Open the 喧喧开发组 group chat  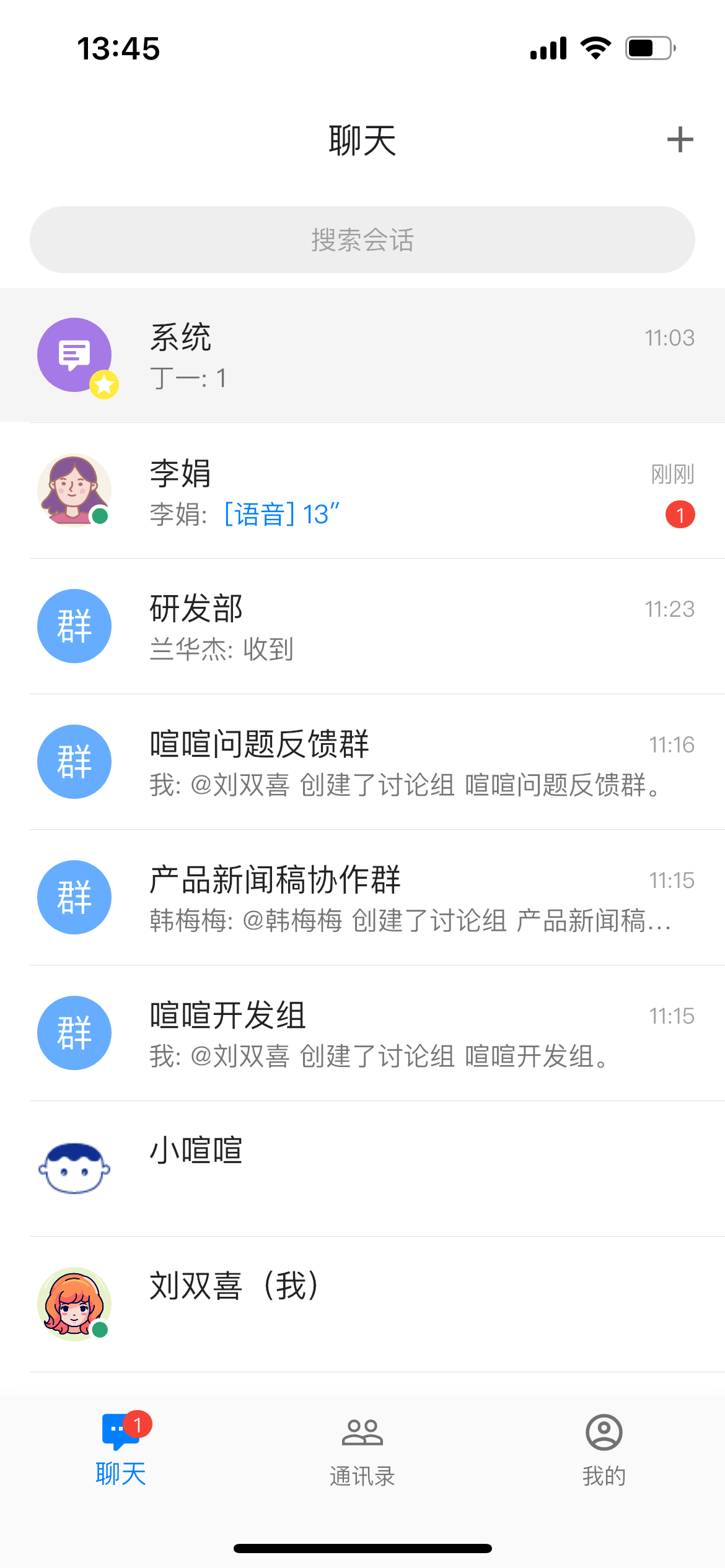point(362,1034)
